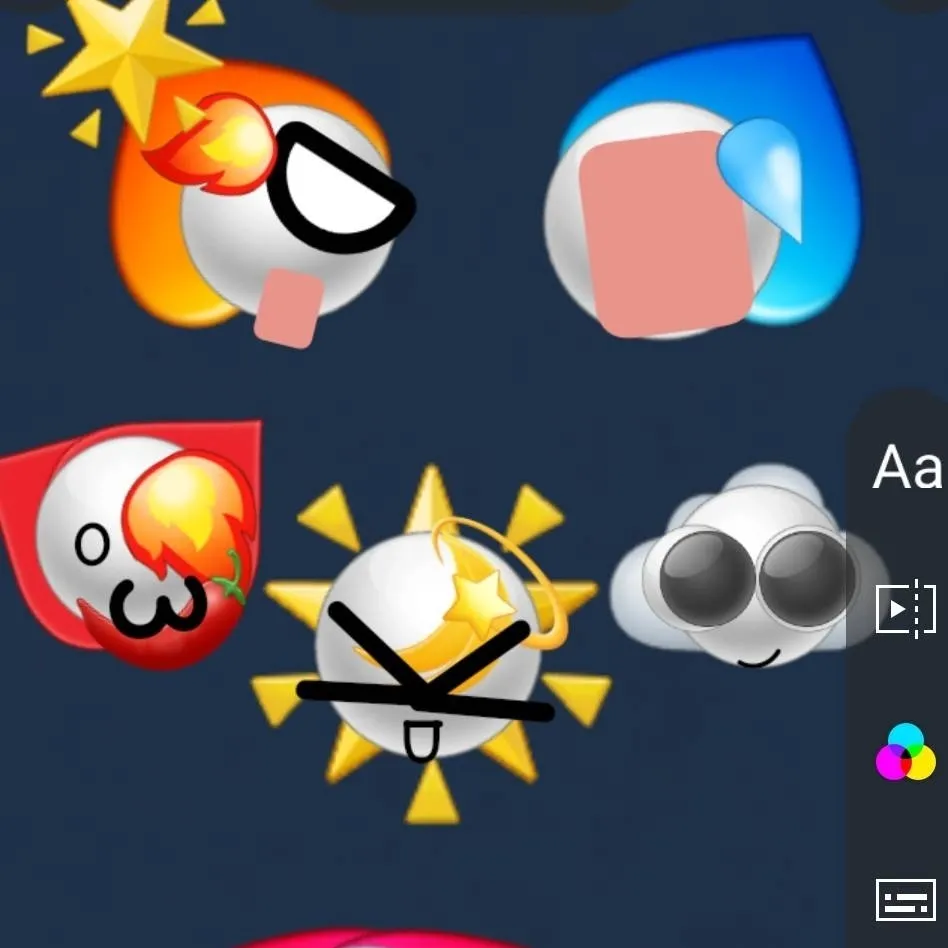Open the color filters circles icon

pyautogui.click(x=905, y=752)
